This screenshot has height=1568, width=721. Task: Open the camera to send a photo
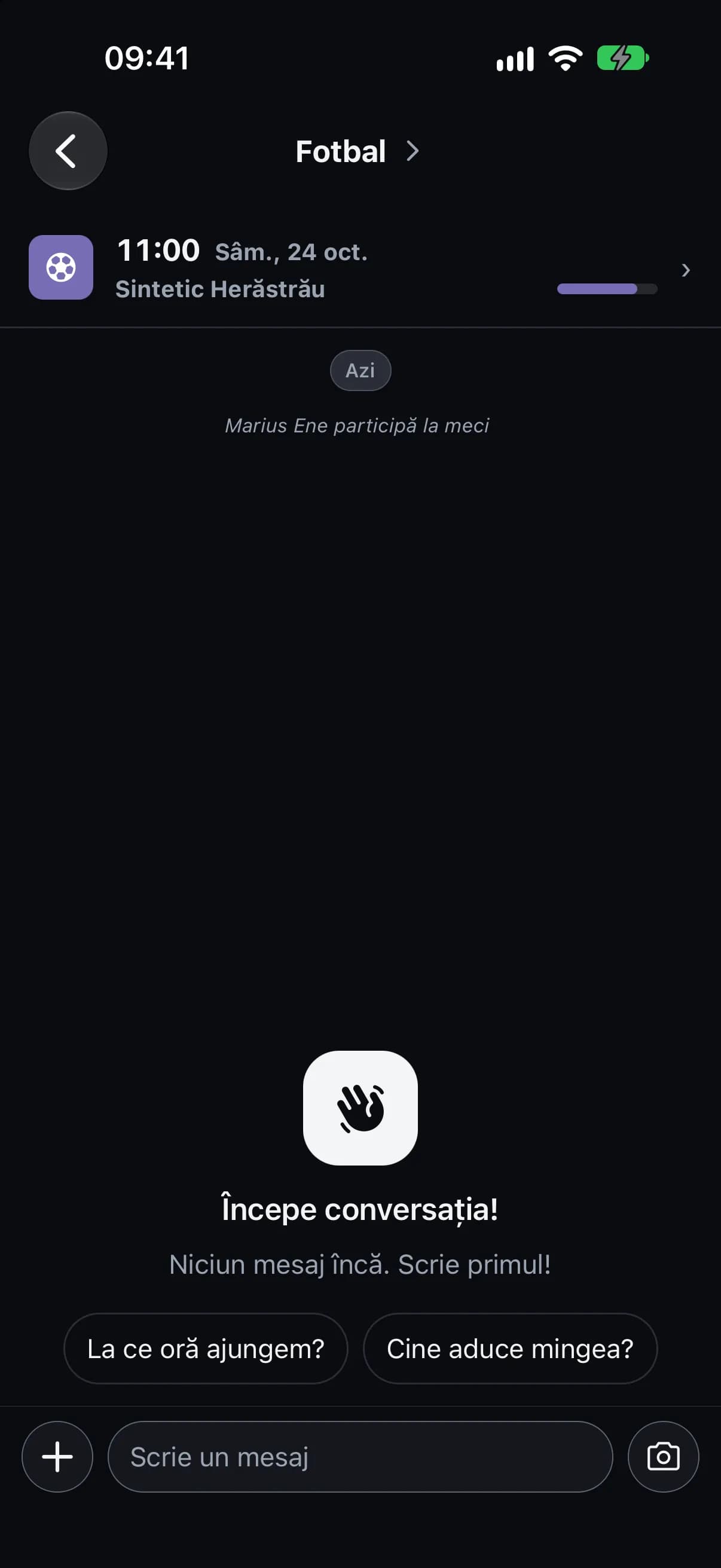pos(663,1457)
